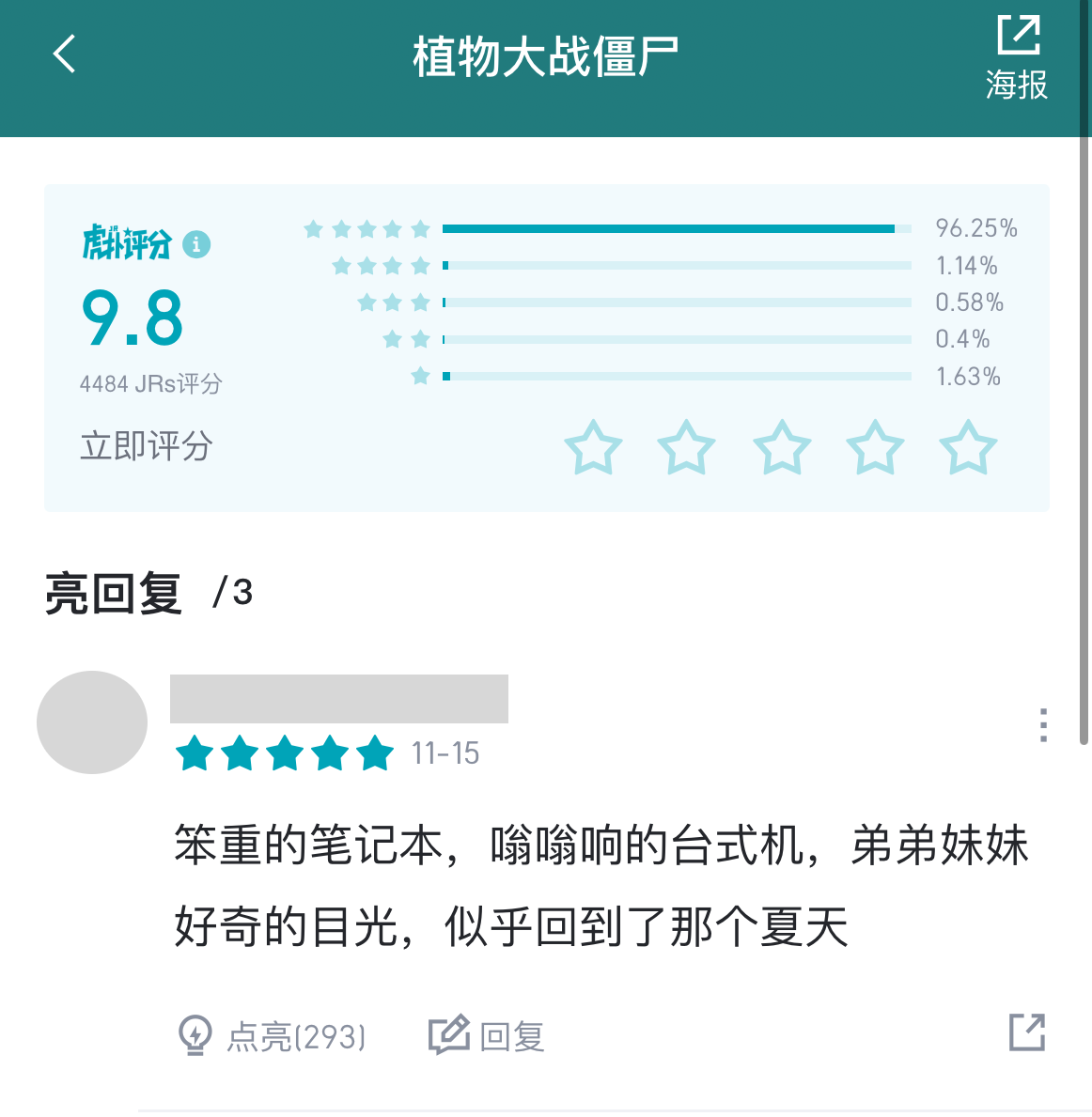Open the info icon beside 虎扑评分

(x=196, y=244)
